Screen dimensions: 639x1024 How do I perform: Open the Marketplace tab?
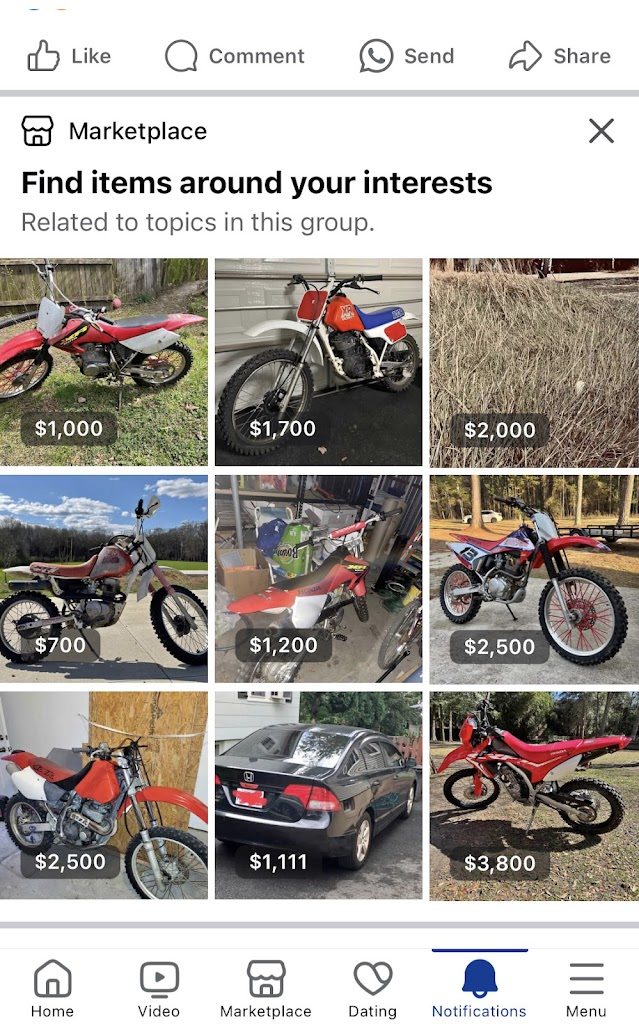[x=266, y=988]
